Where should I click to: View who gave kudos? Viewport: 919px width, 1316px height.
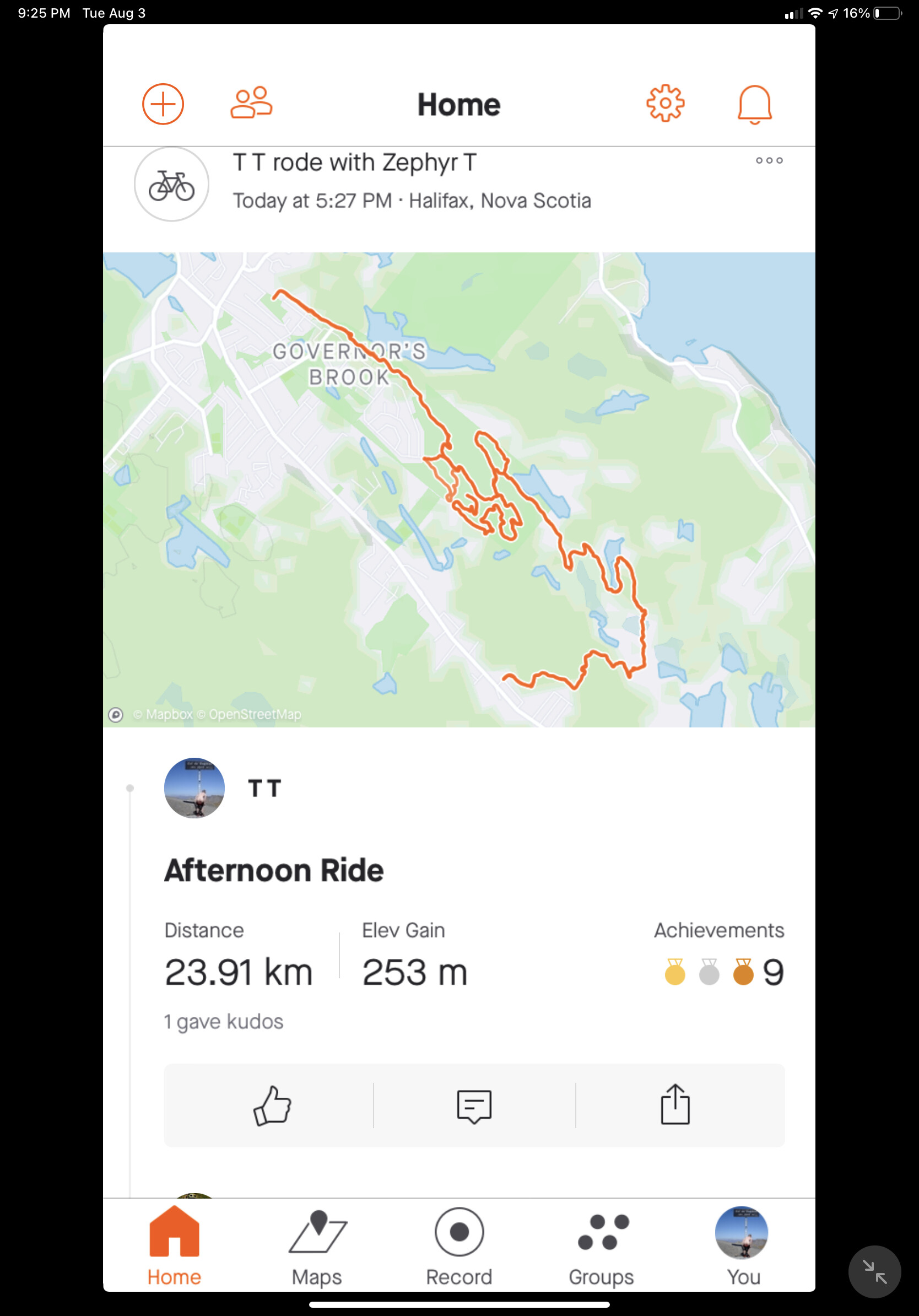pyautogui.click(x=224, y=1021)
